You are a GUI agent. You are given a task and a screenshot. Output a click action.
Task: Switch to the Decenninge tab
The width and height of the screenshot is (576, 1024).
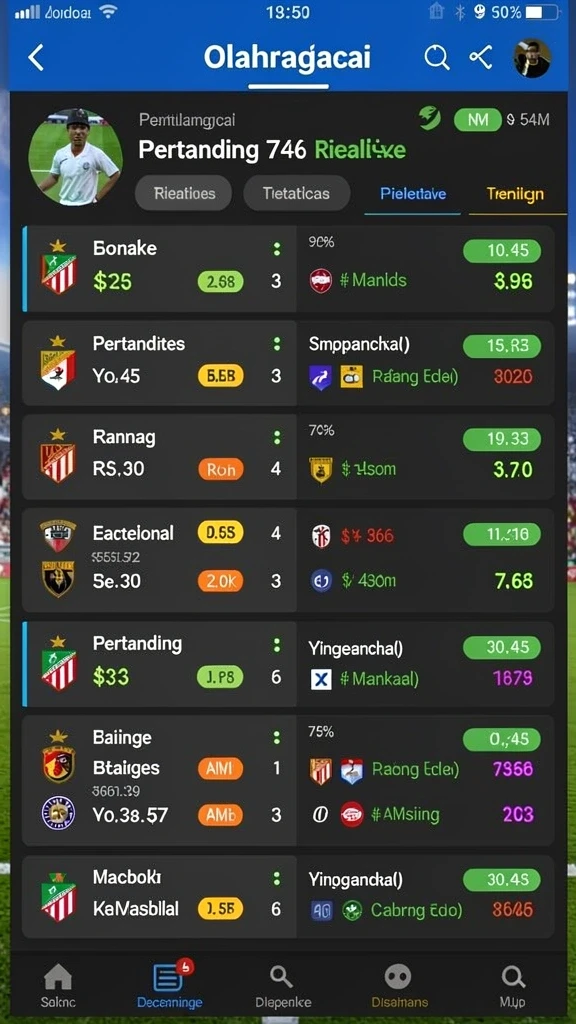coord(169,986)
